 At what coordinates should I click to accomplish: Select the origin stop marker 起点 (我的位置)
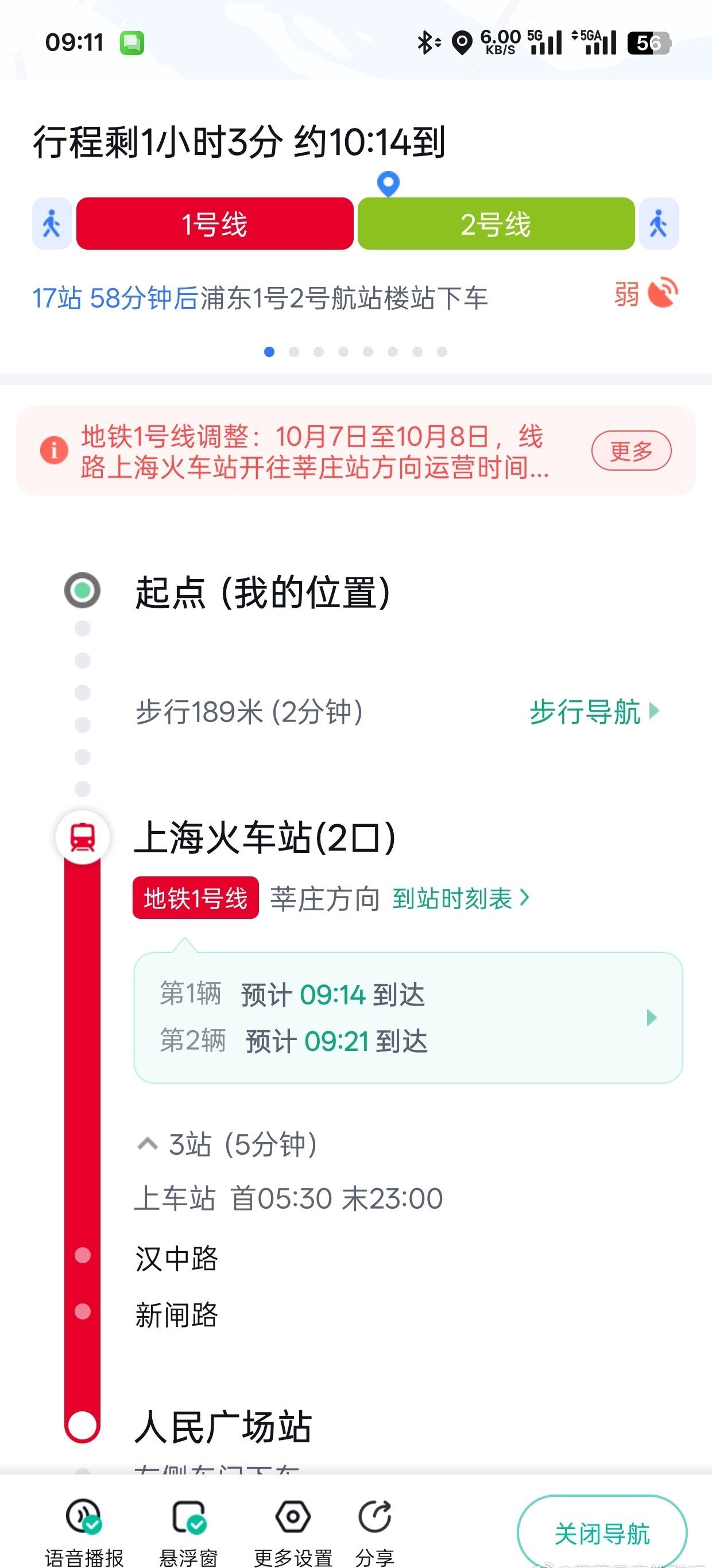coord(82,589)
